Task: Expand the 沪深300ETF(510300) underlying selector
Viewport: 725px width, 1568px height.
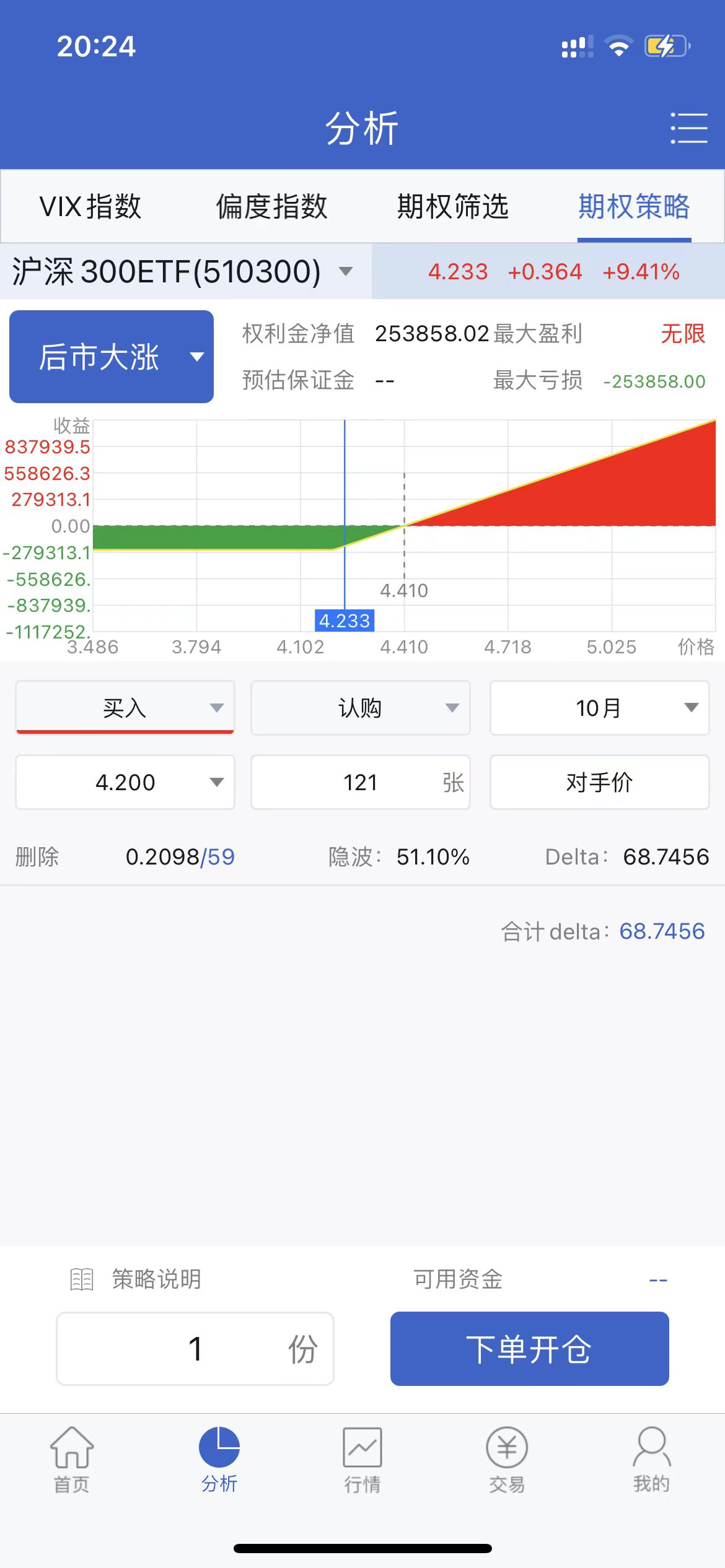Action: pos(183,272)
